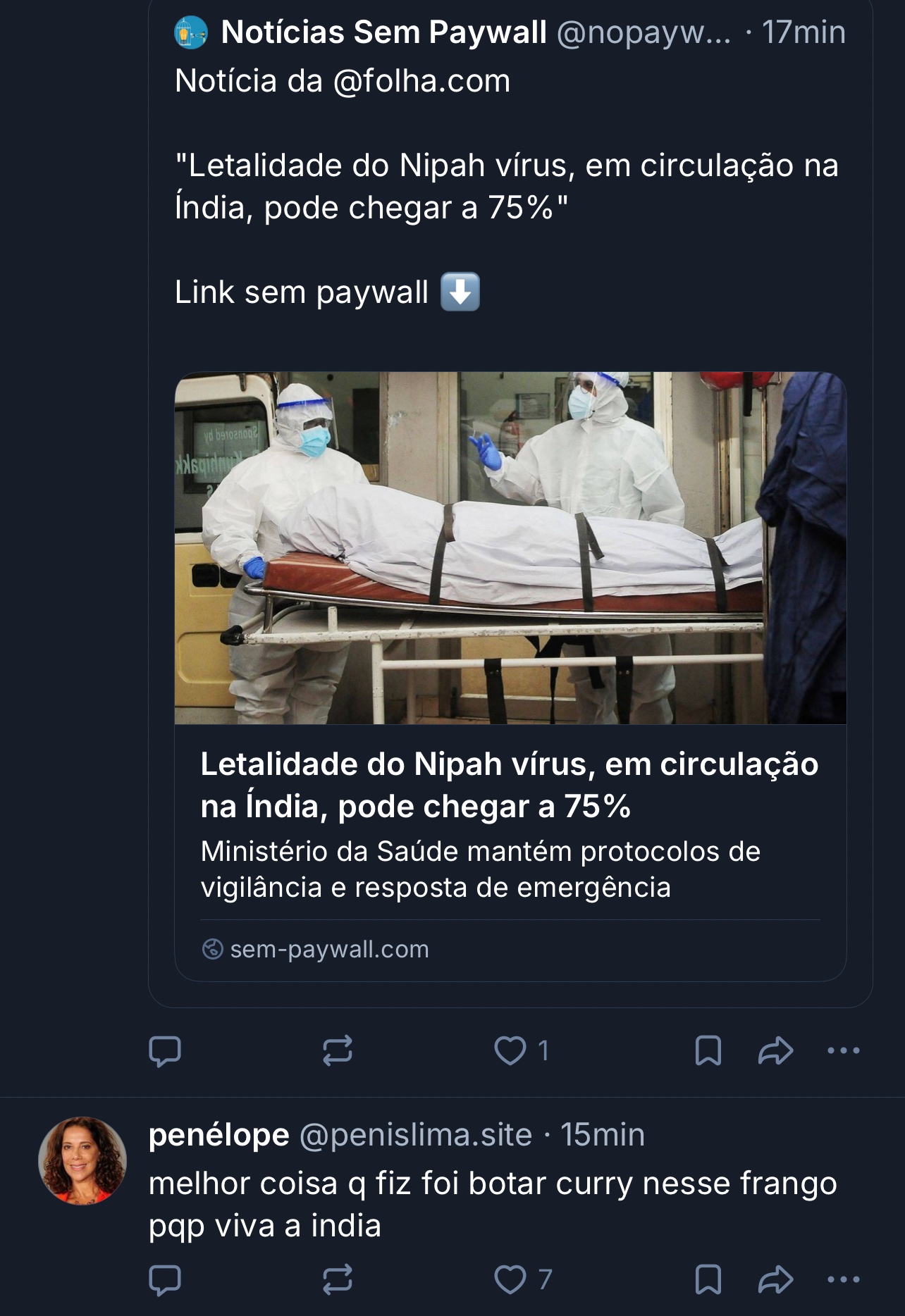Open penélope's profile picture
Viewport: 905px width, 1316px height.
(x=82, y=1160)
